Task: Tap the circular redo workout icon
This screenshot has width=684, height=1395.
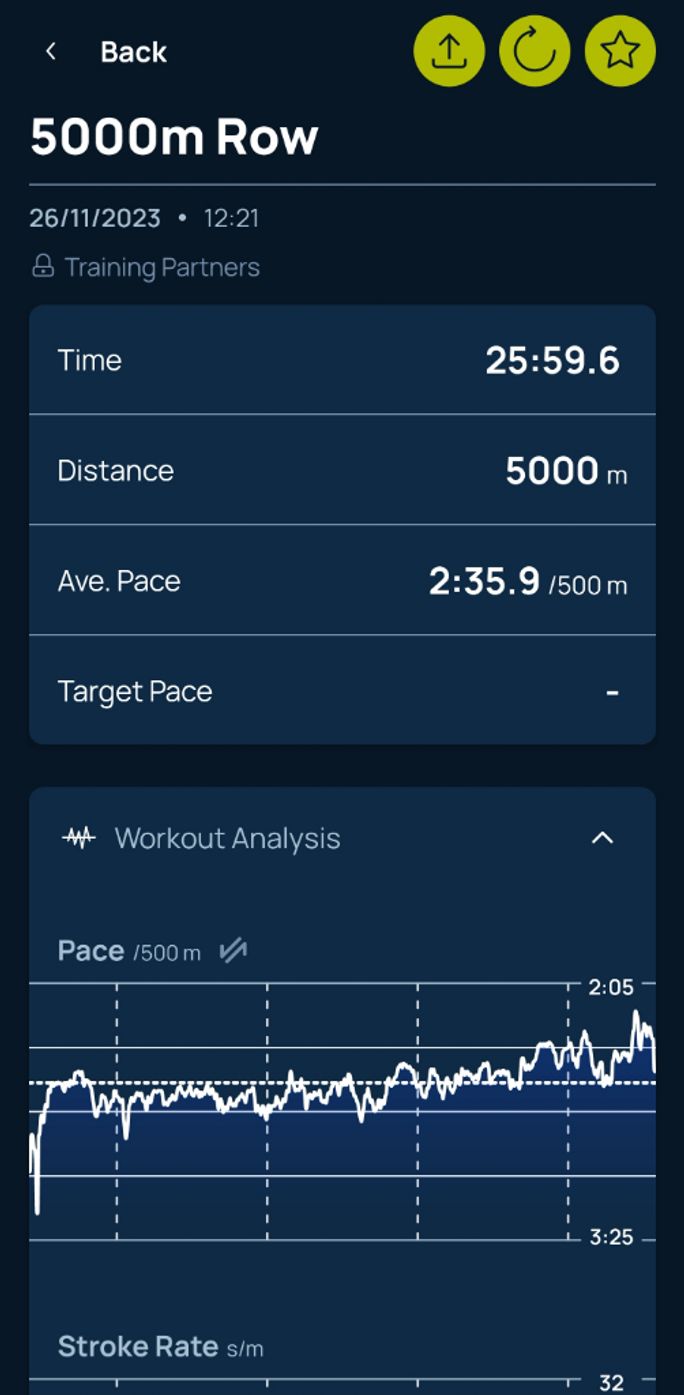Action: tap(535, 50)
